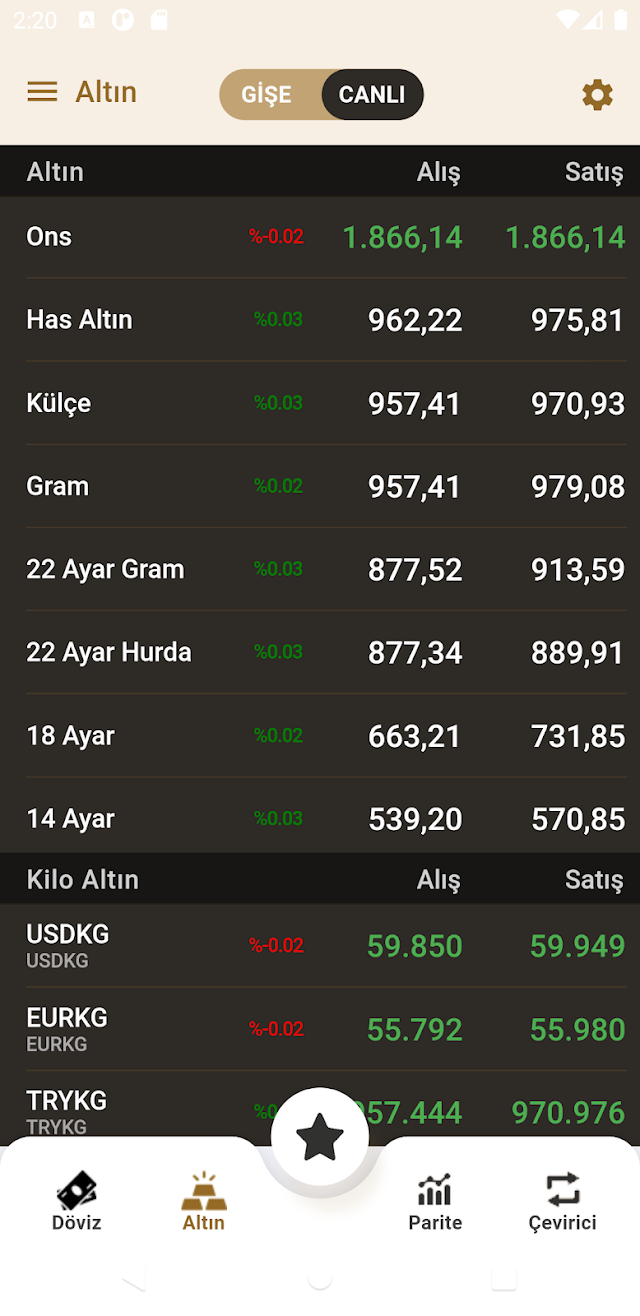The height and width of the screenshot is (1316, 640).
Task: Open the hamburger drawer menu
Action: coord(42,92)
